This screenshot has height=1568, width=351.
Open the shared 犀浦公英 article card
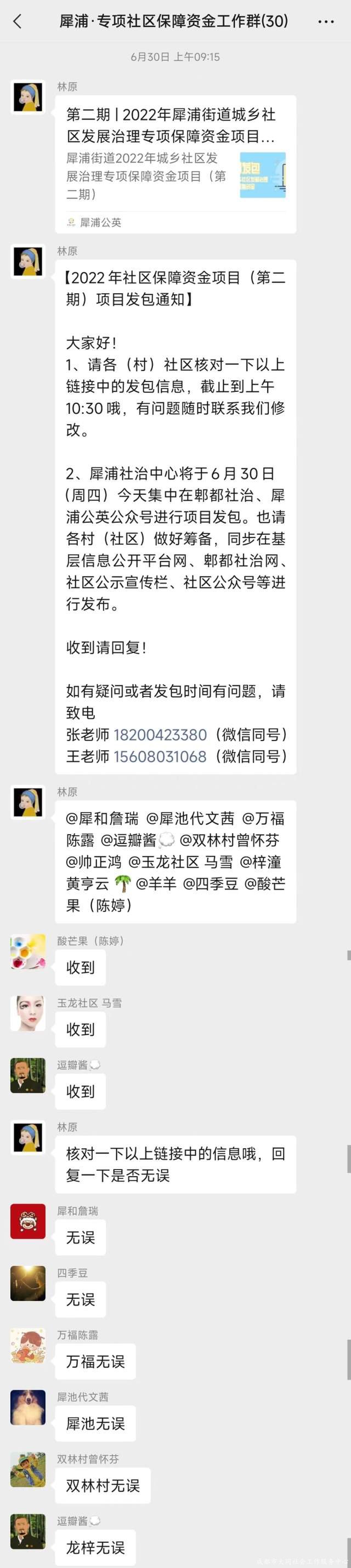(x=175, y=164)
